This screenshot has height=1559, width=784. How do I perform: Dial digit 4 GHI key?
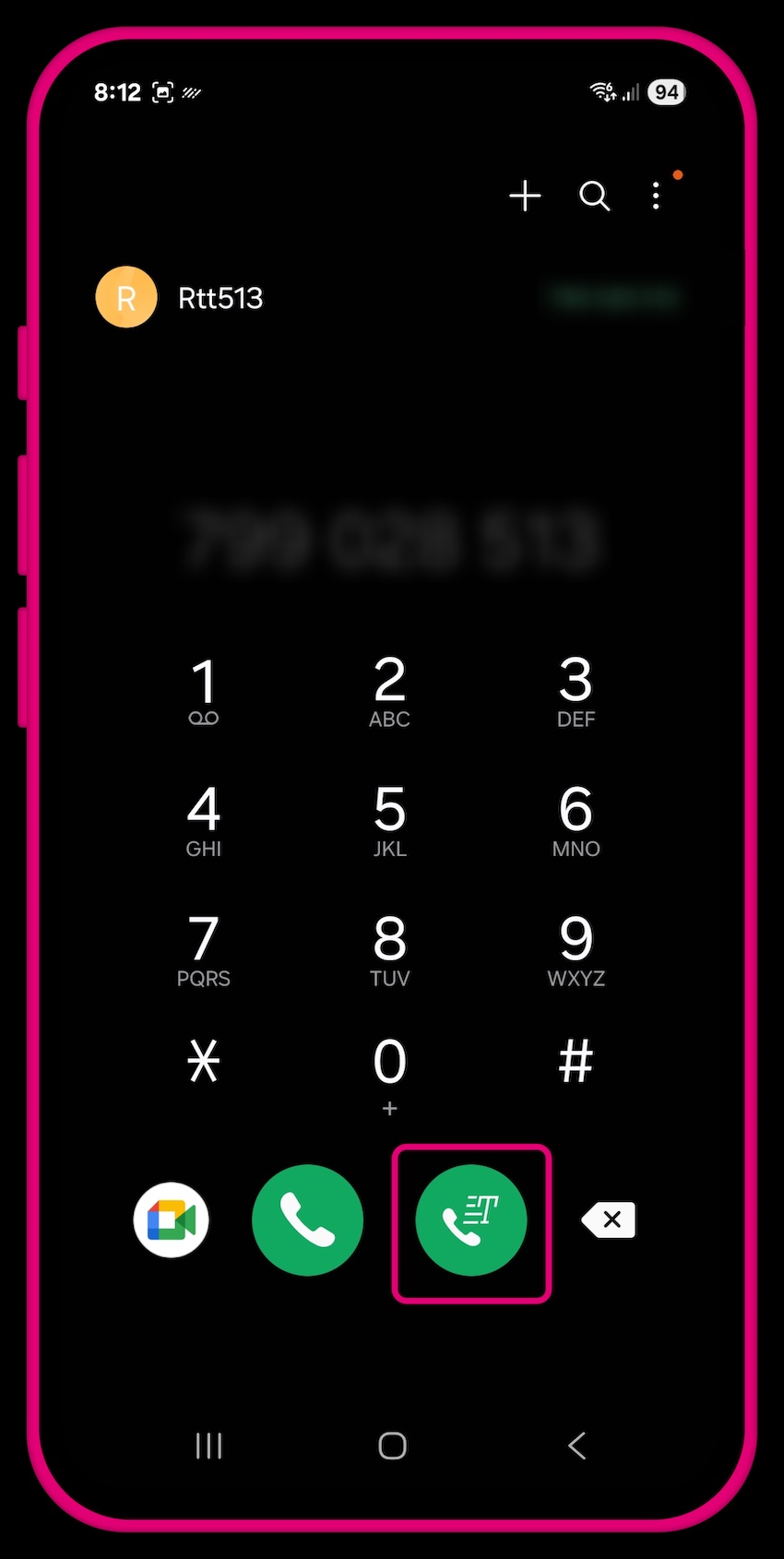click(204, 820)
